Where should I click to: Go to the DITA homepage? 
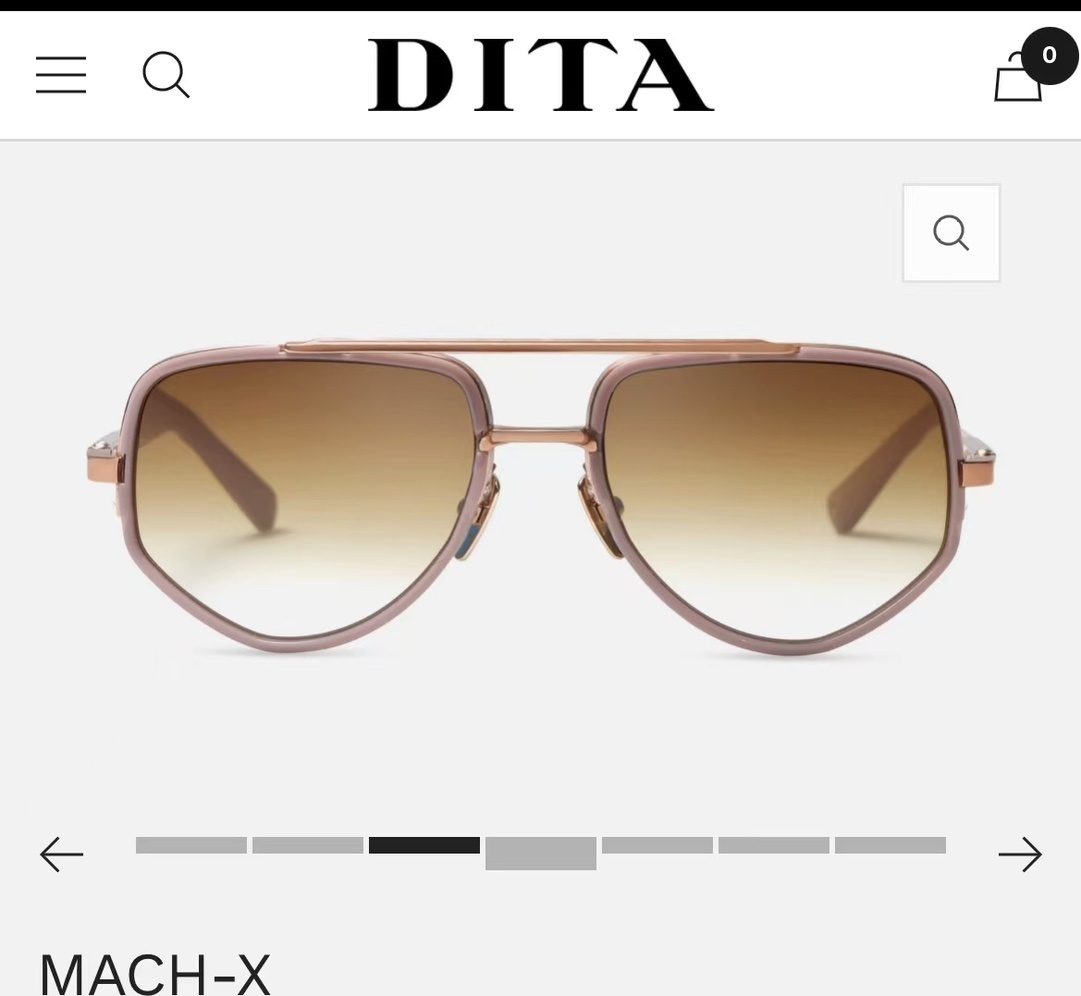click(540, 75)
